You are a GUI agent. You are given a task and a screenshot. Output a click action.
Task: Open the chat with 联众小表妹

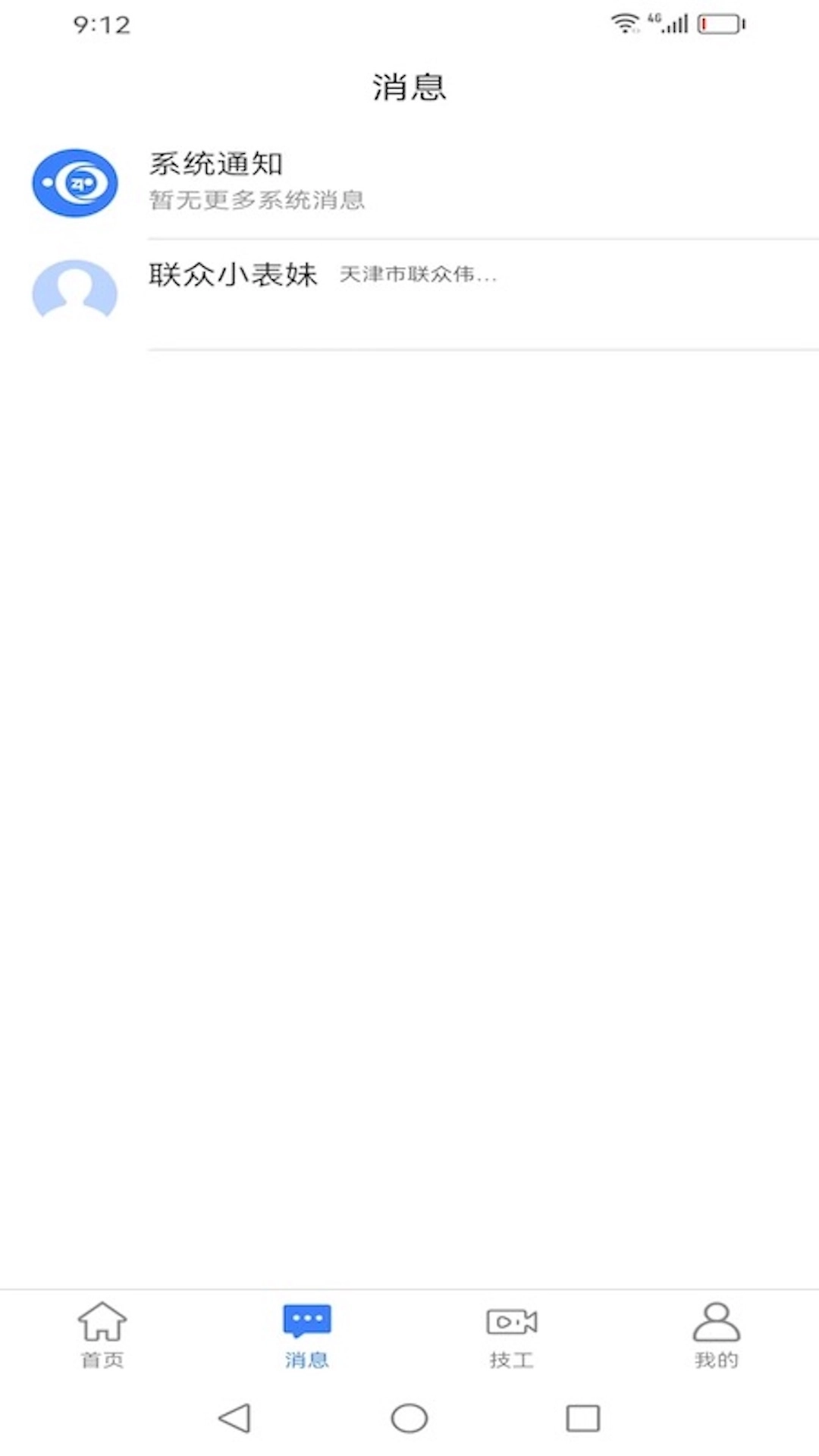point(409,294)
